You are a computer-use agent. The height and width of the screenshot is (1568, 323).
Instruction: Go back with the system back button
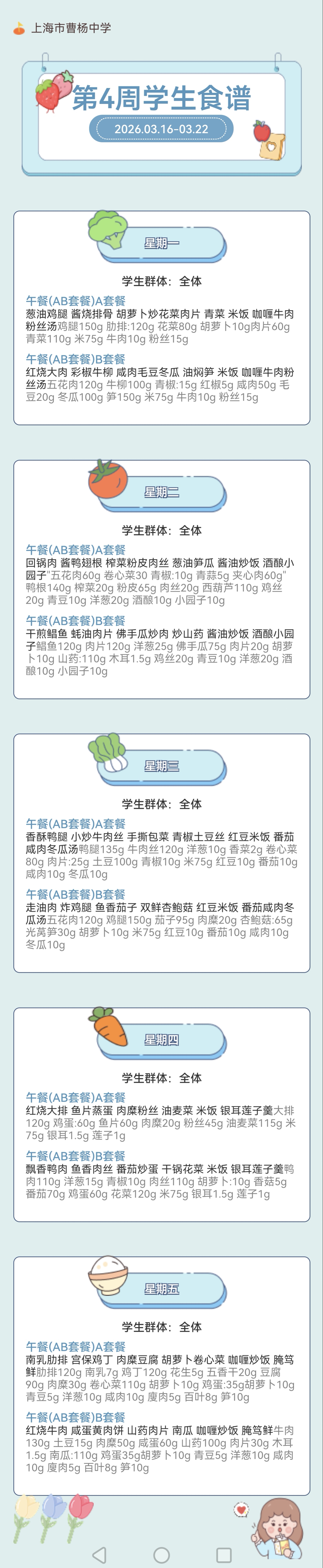(x=99, y=1550)
